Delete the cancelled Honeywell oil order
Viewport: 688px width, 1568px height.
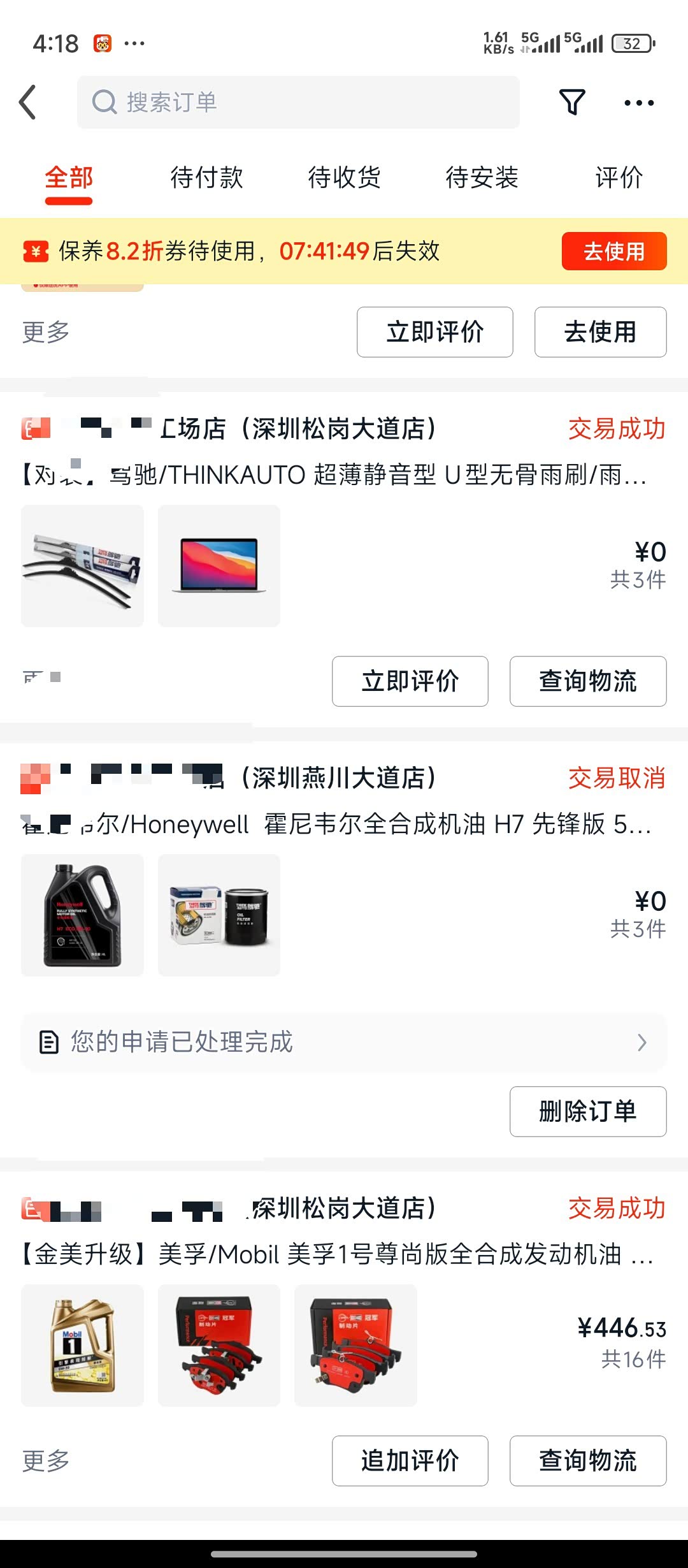pos(587,1112)
